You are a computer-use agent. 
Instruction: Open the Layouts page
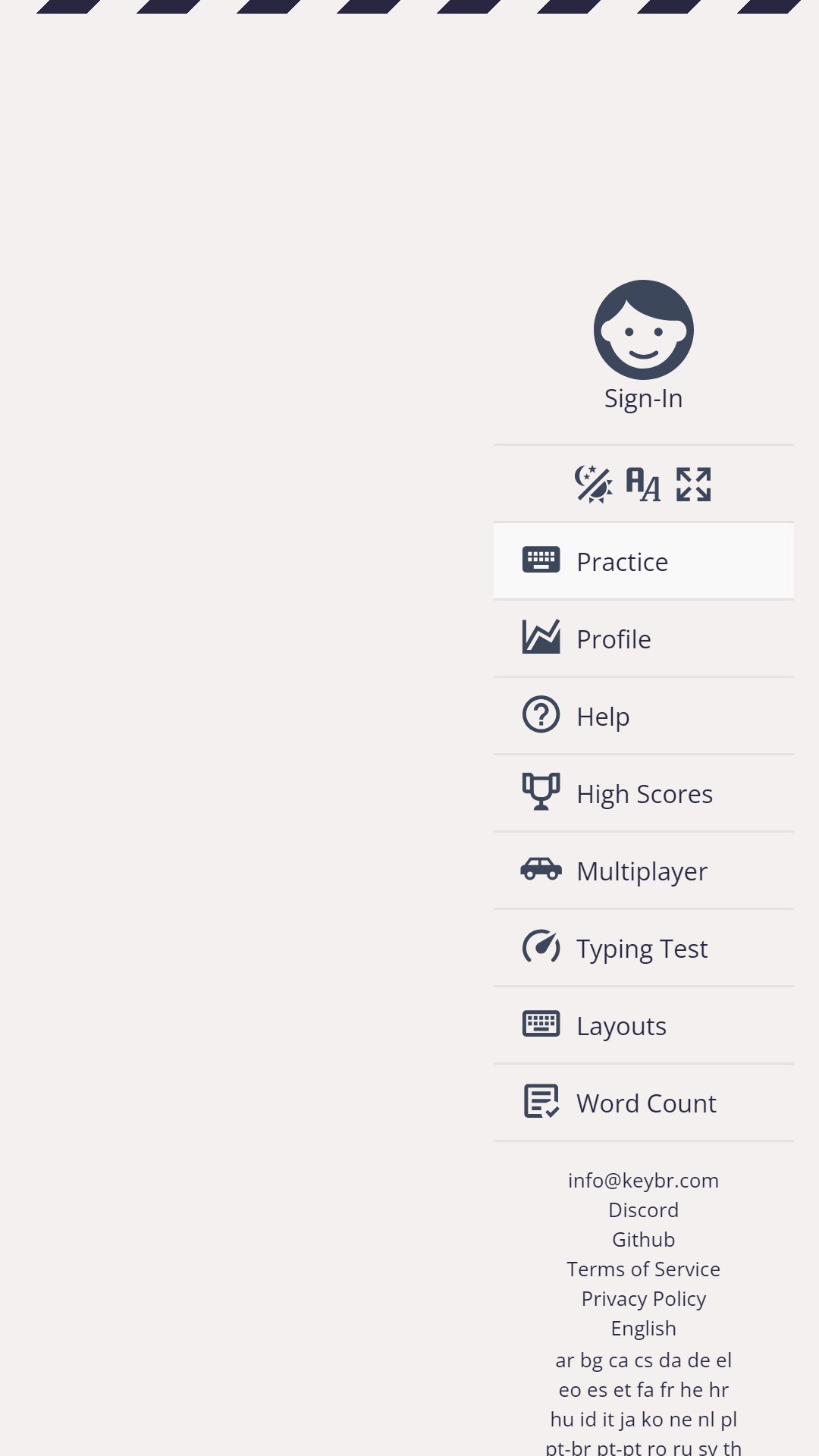(643, 1025)
